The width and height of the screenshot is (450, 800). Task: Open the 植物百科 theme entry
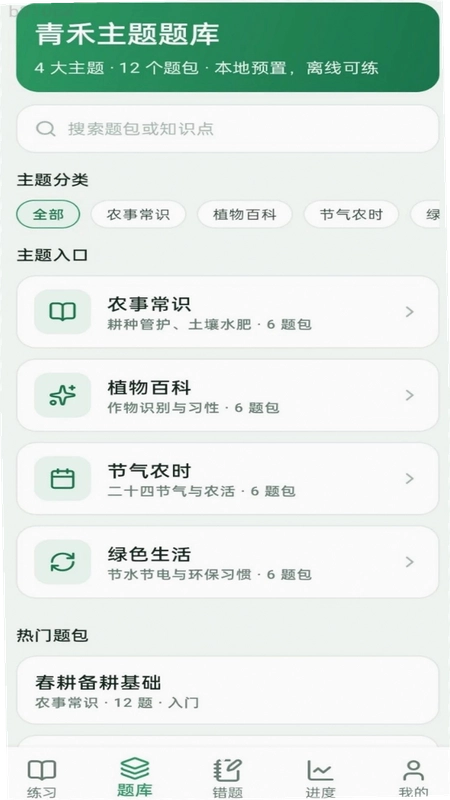coord(228,395)
